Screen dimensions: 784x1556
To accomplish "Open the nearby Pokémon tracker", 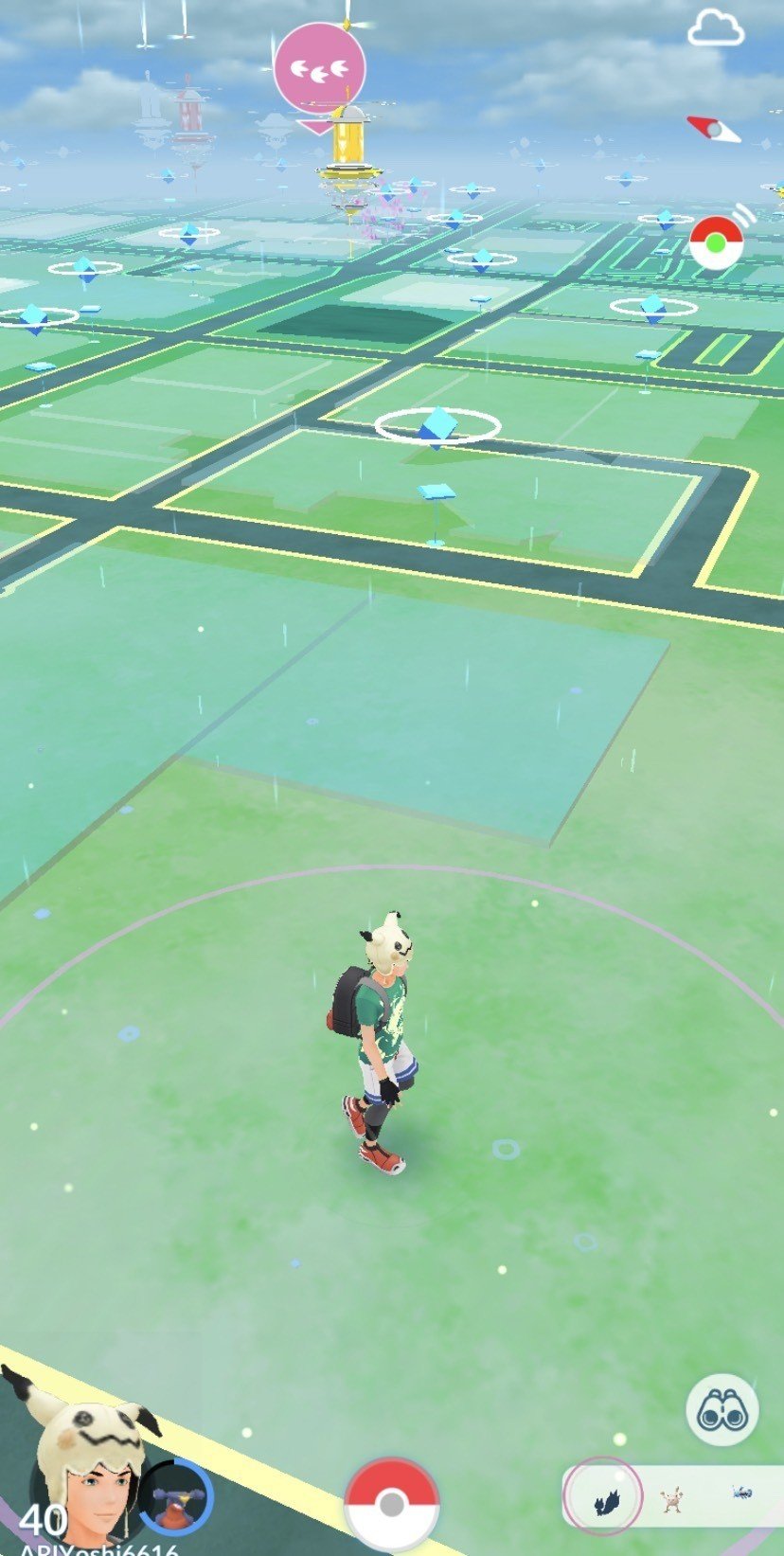I will 670,1496.
